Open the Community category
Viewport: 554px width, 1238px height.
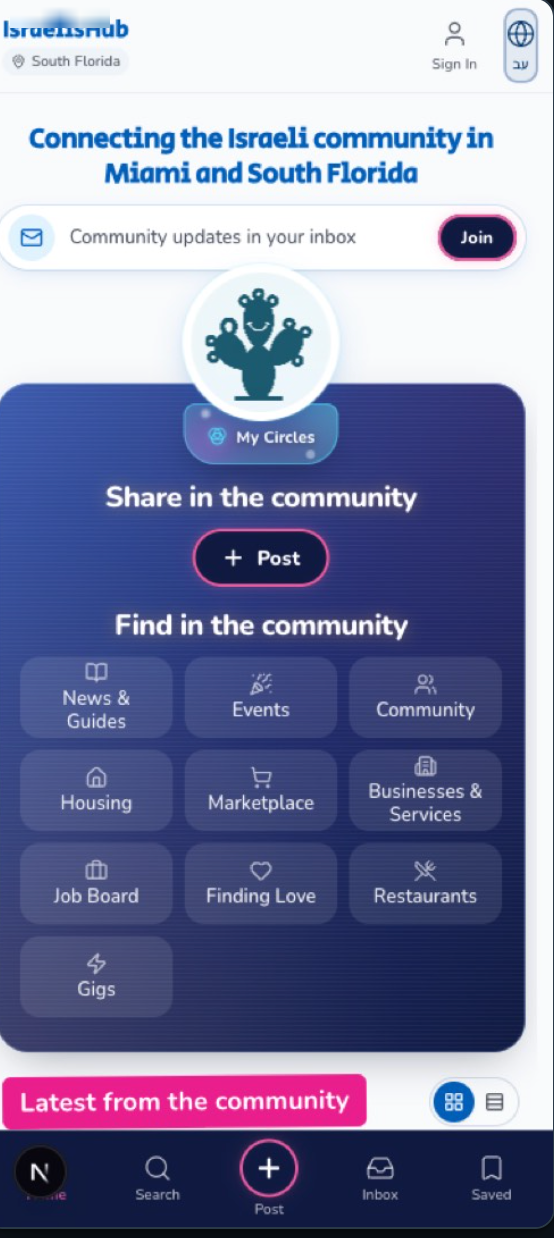(x=425, y=697)
